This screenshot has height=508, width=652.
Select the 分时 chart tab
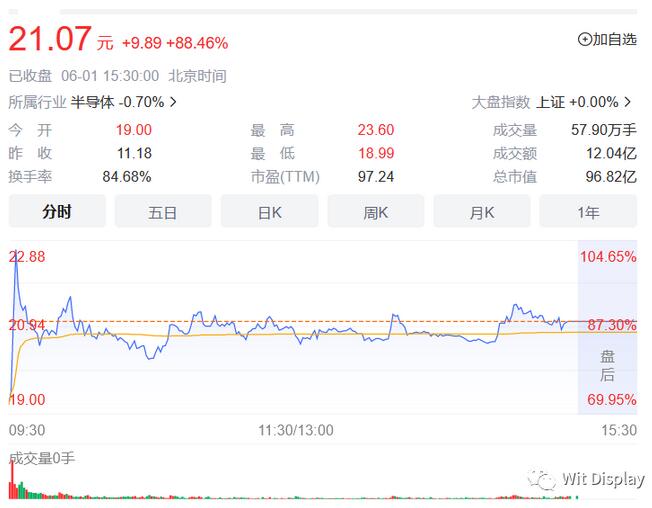[x=57, y=212]
